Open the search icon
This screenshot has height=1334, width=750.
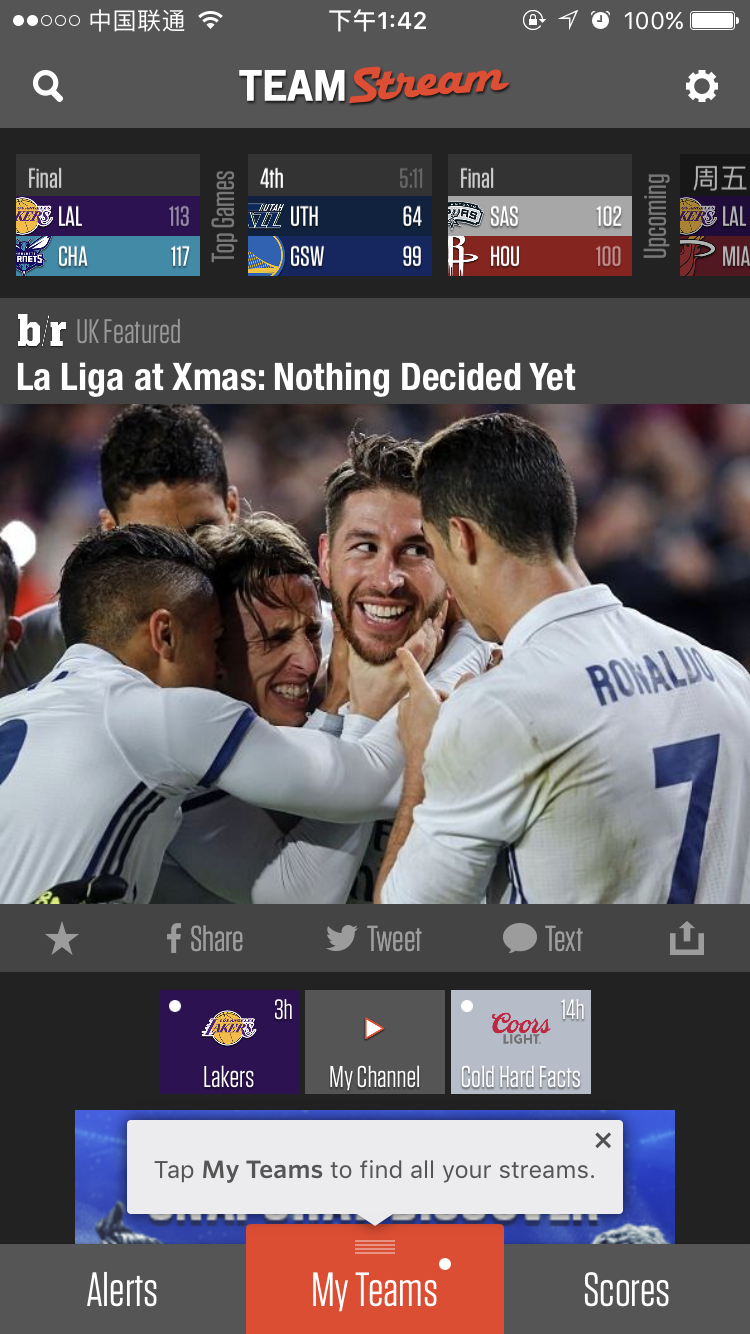(48, 86)
